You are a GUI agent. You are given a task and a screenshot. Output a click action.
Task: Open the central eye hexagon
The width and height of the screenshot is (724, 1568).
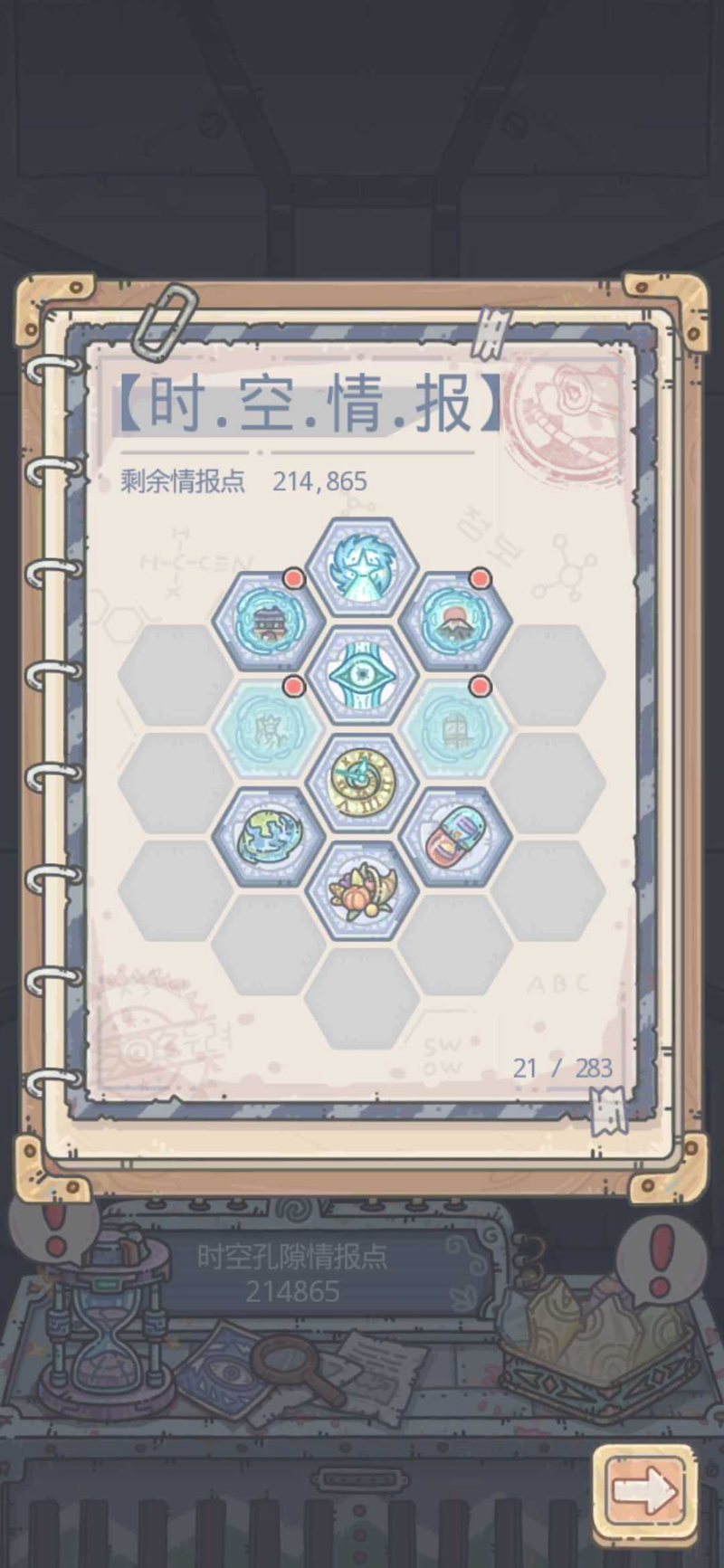[x=362, y=677]
